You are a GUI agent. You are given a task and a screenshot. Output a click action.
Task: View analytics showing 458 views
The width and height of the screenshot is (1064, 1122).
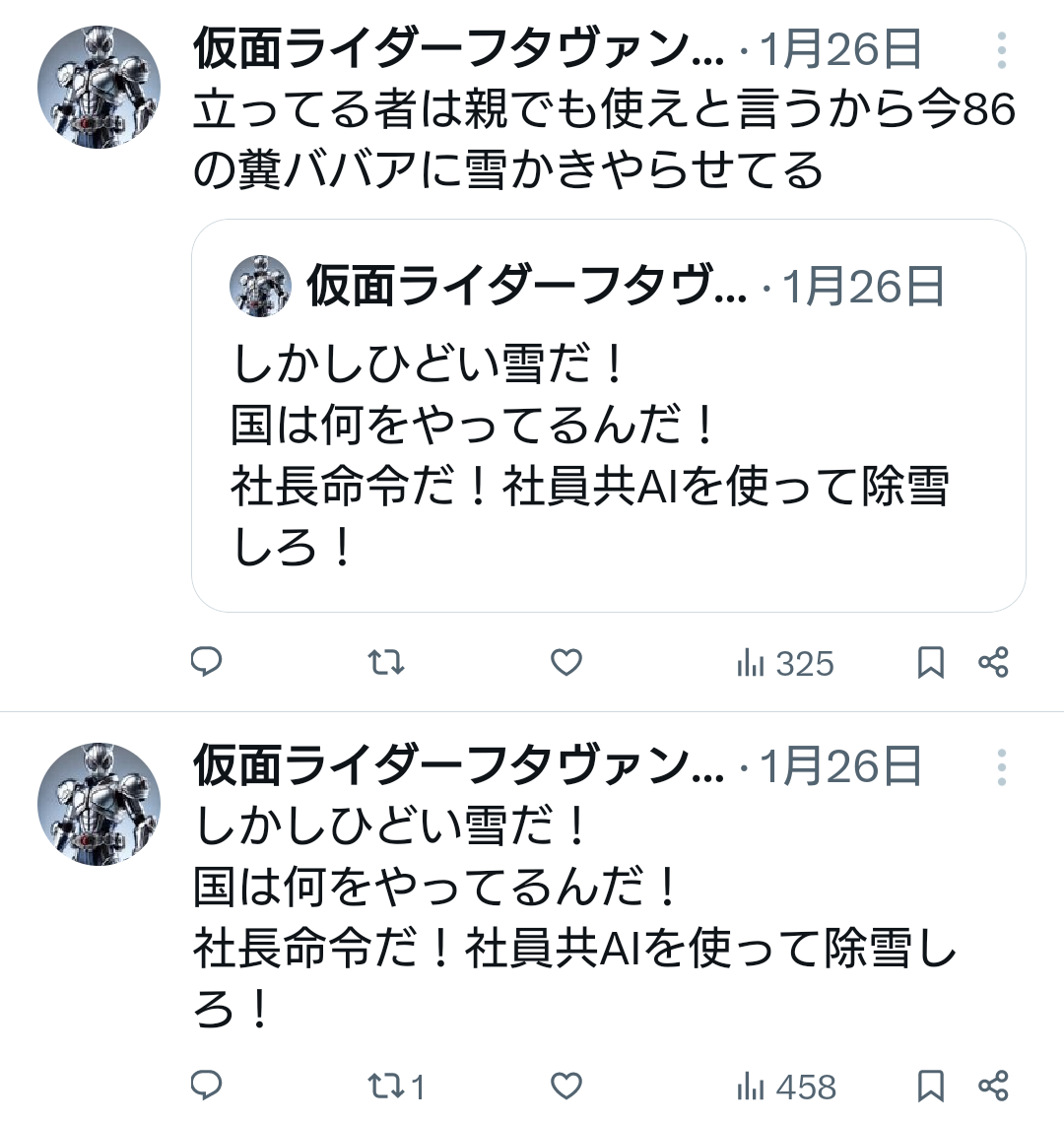[x=785, y=1088]
